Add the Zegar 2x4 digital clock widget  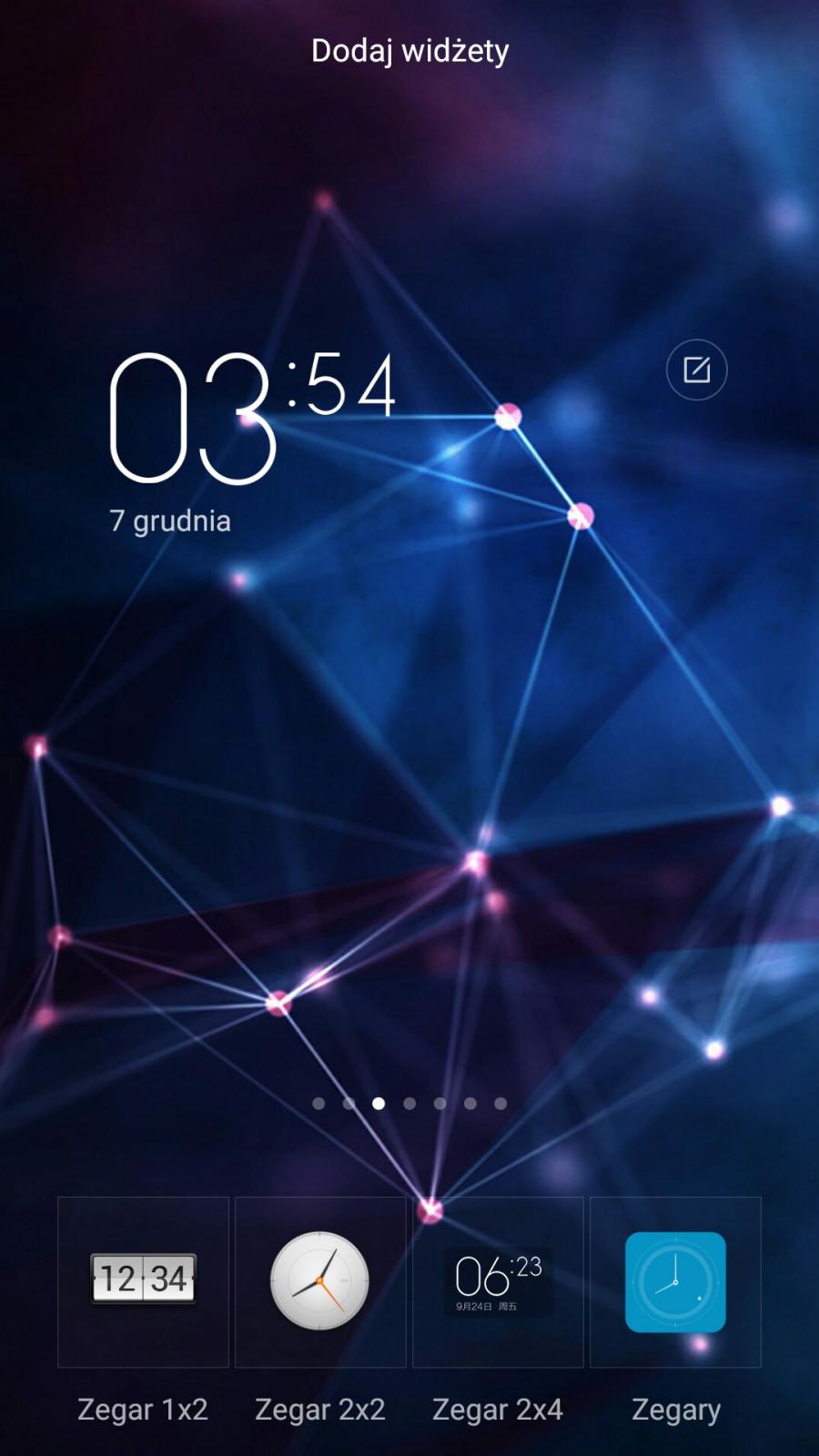(x=498, y=1280)
